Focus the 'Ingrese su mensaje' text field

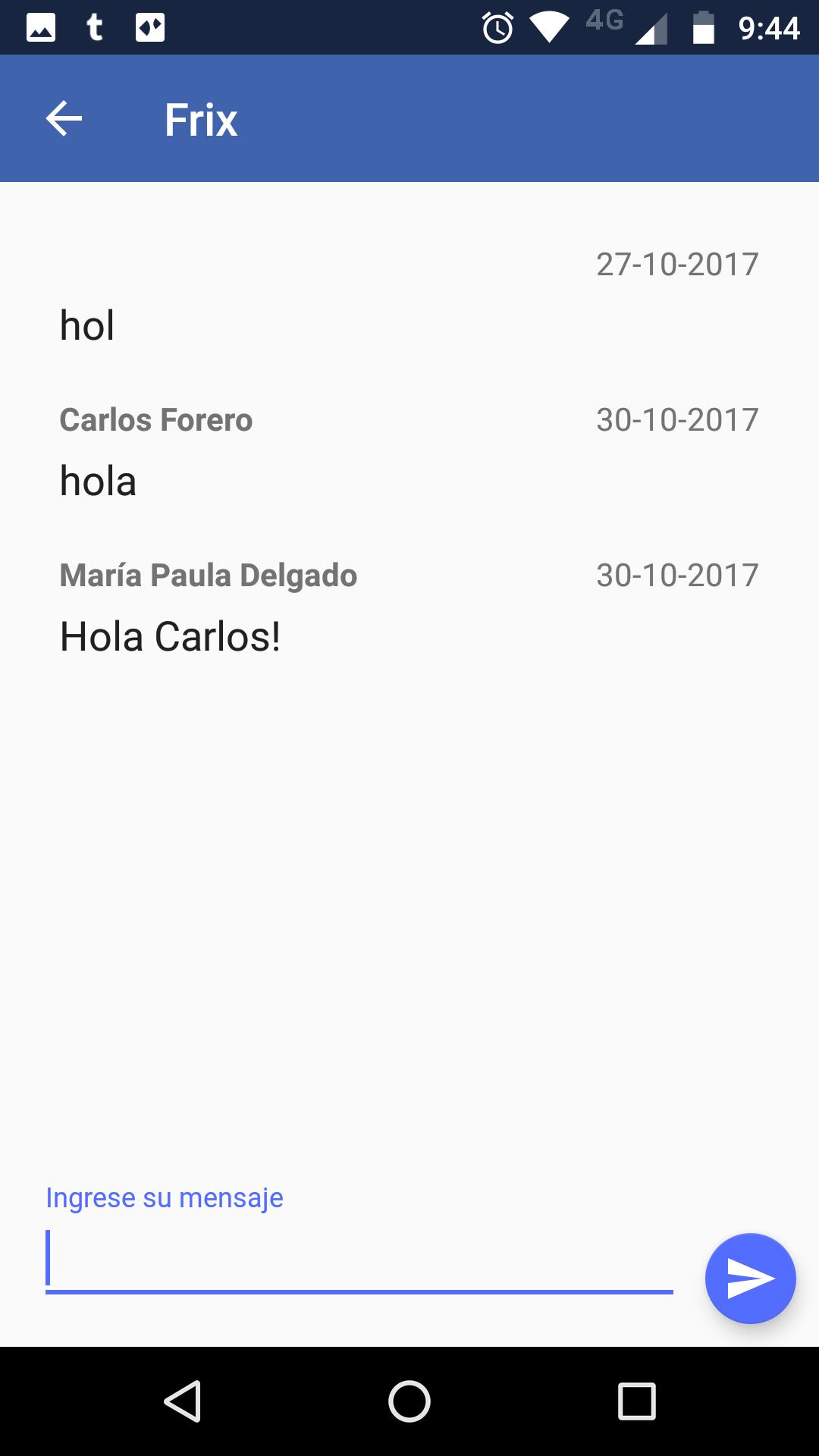[x=359, y=1259]
